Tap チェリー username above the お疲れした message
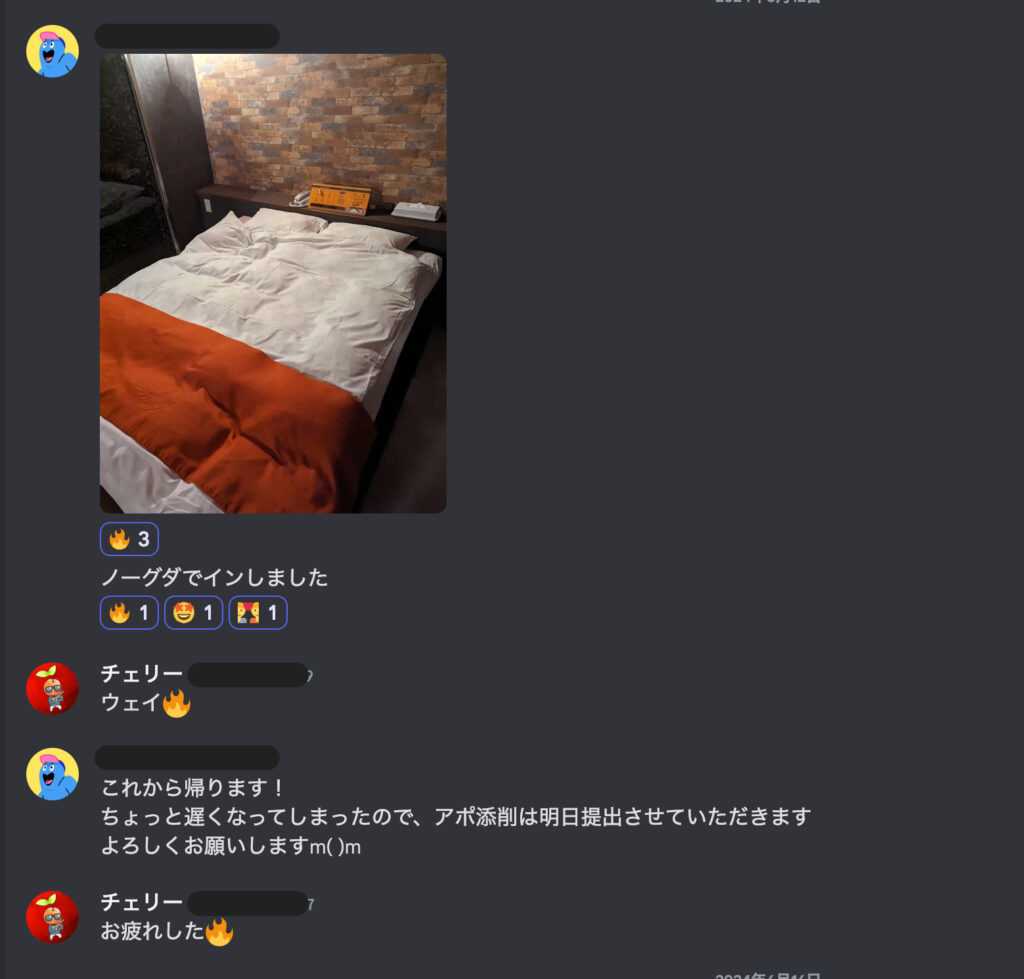Image resolution: width=1024 pixels, height=979 pixels. (x=141, y=902)
